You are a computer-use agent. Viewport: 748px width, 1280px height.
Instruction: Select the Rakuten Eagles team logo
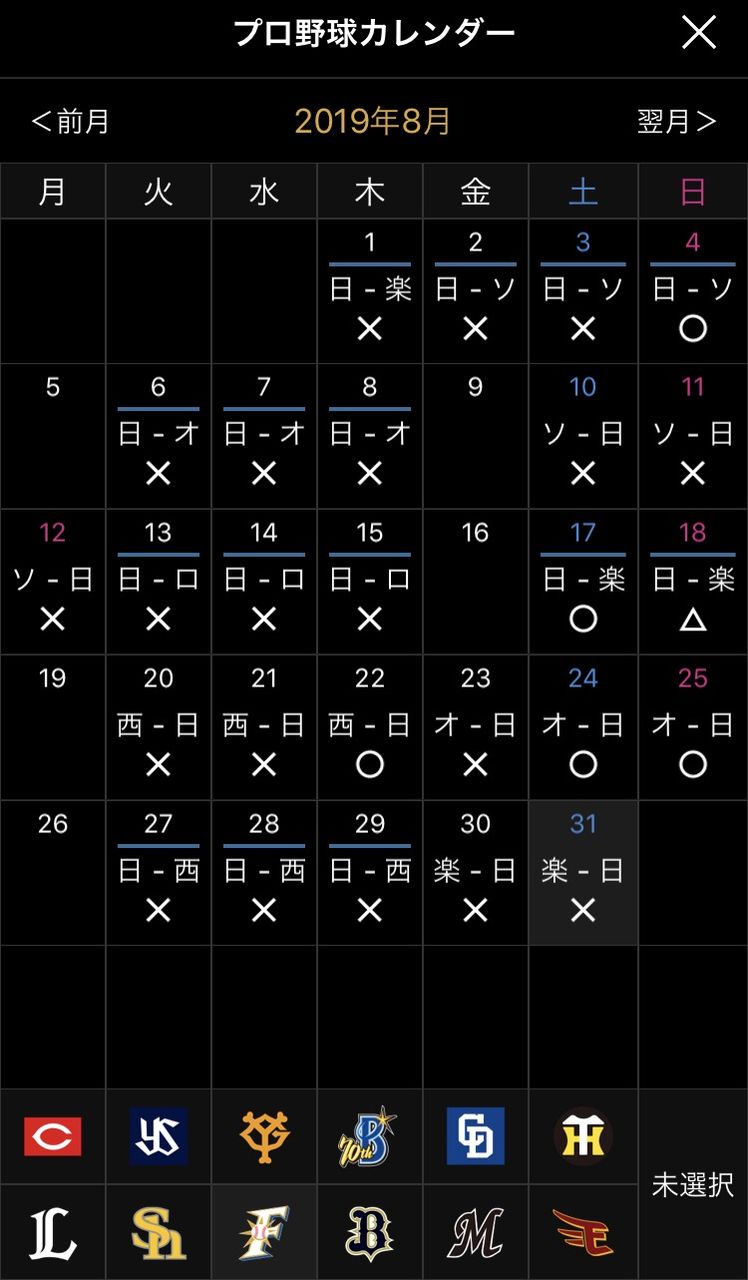tap(583, 1233)
